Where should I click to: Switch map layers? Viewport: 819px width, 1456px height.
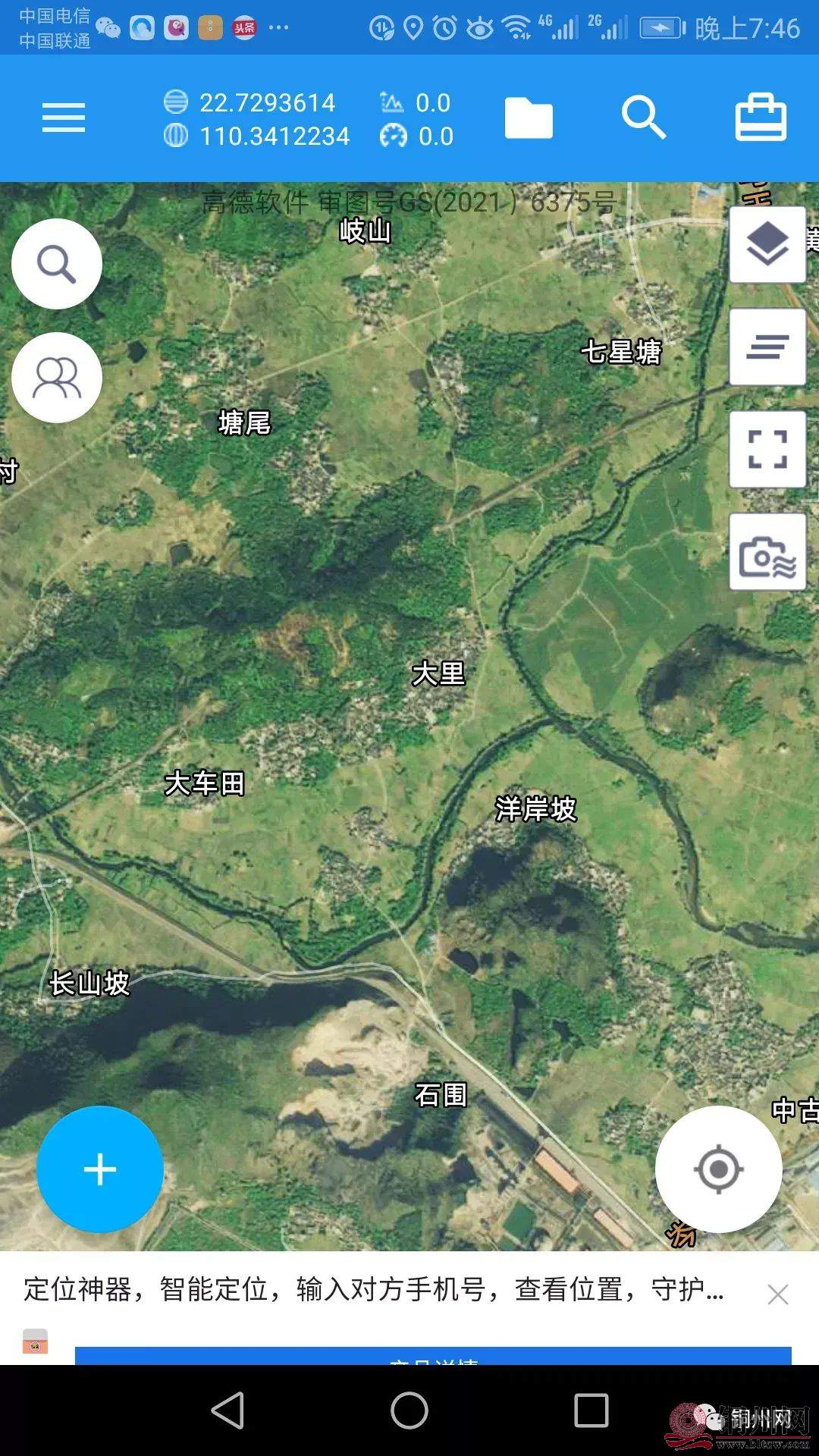point(767,244)
